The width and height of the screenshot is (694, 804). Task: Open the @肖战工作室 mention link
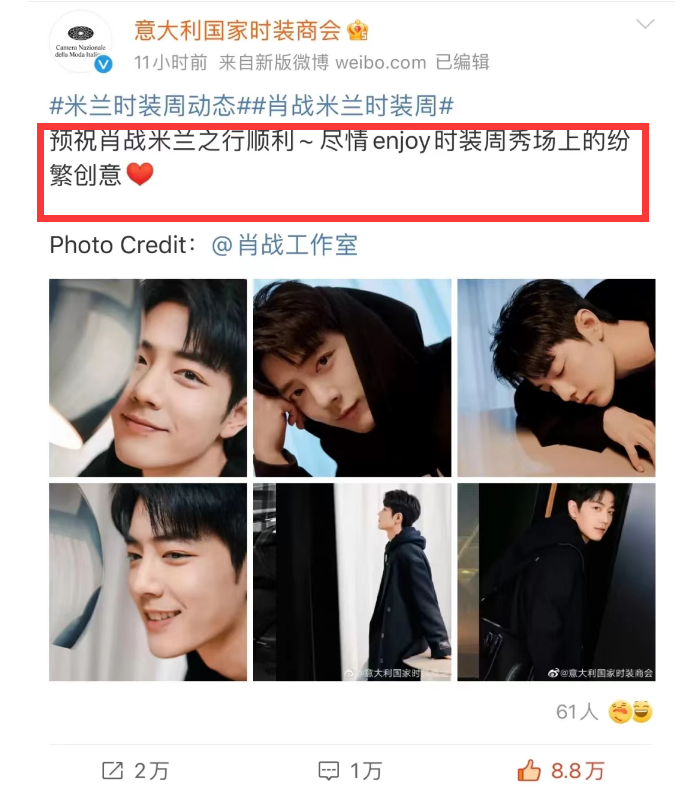pyautogui.click(x=284, y=245)
